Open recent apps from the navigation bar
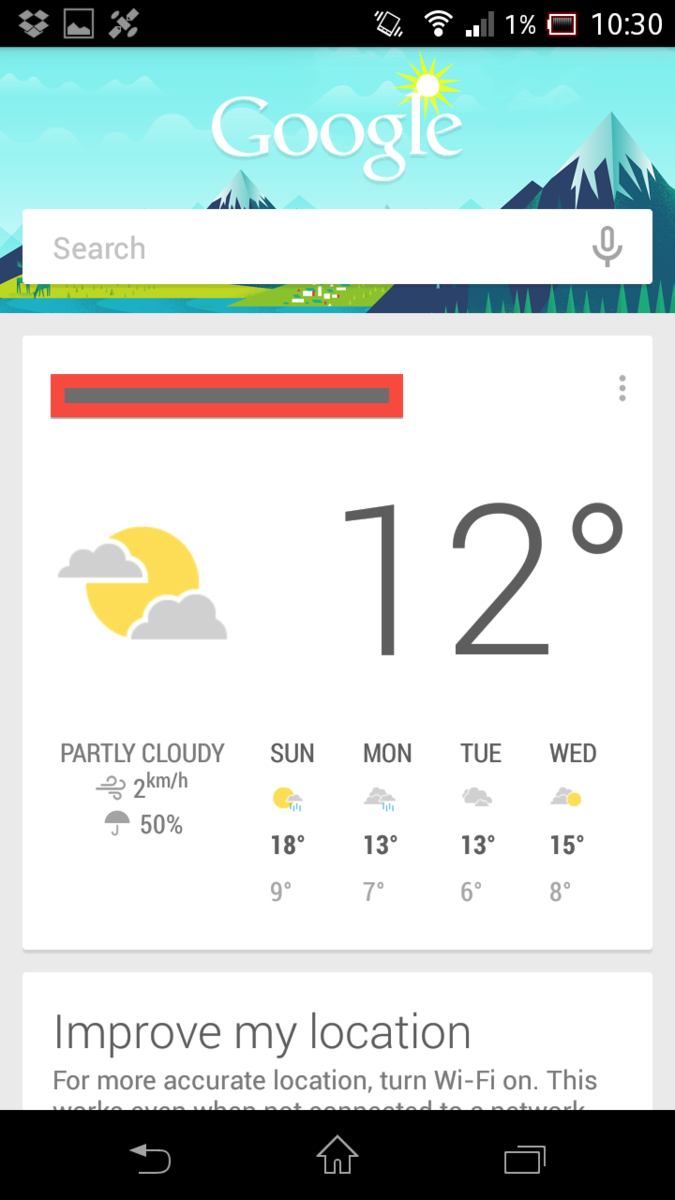Viewport: 675px width, 1200px height. coord(524,1158)
